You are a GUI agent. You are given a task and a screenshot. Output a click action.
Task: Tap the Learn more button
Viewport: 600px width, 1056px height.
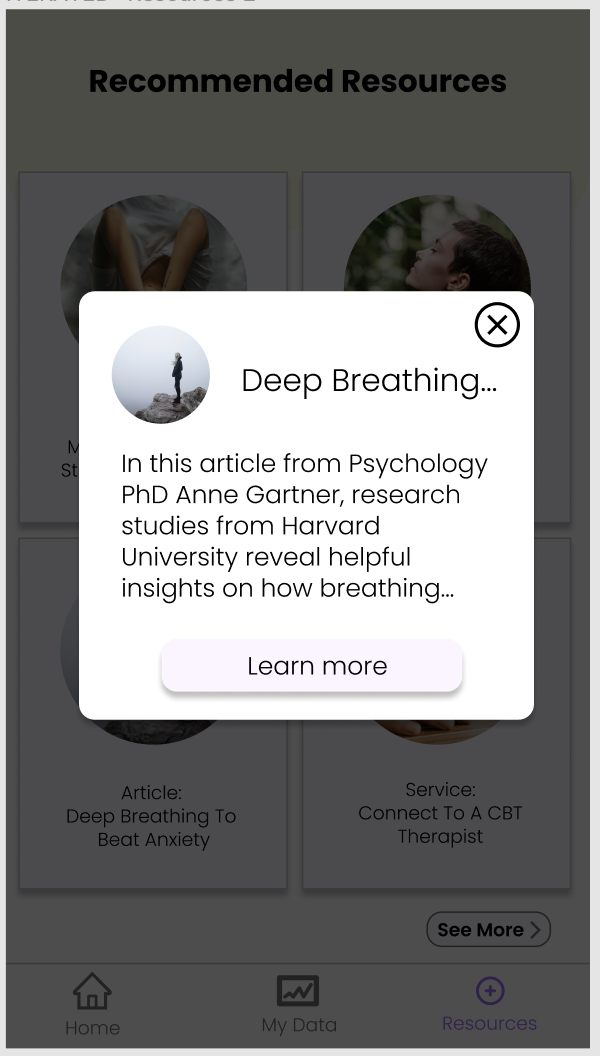[x=312, y=666]
